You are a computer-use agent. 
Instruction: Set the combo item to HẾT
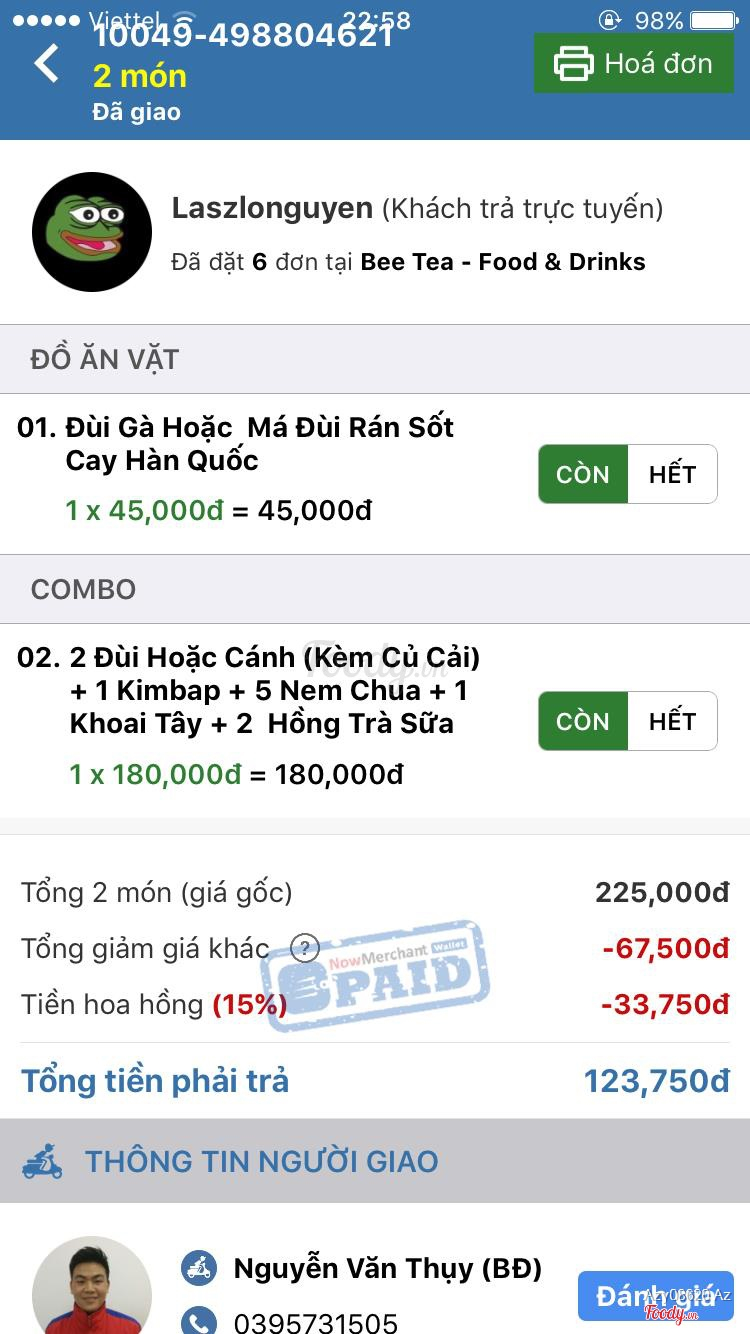click(x=672, y=721)
